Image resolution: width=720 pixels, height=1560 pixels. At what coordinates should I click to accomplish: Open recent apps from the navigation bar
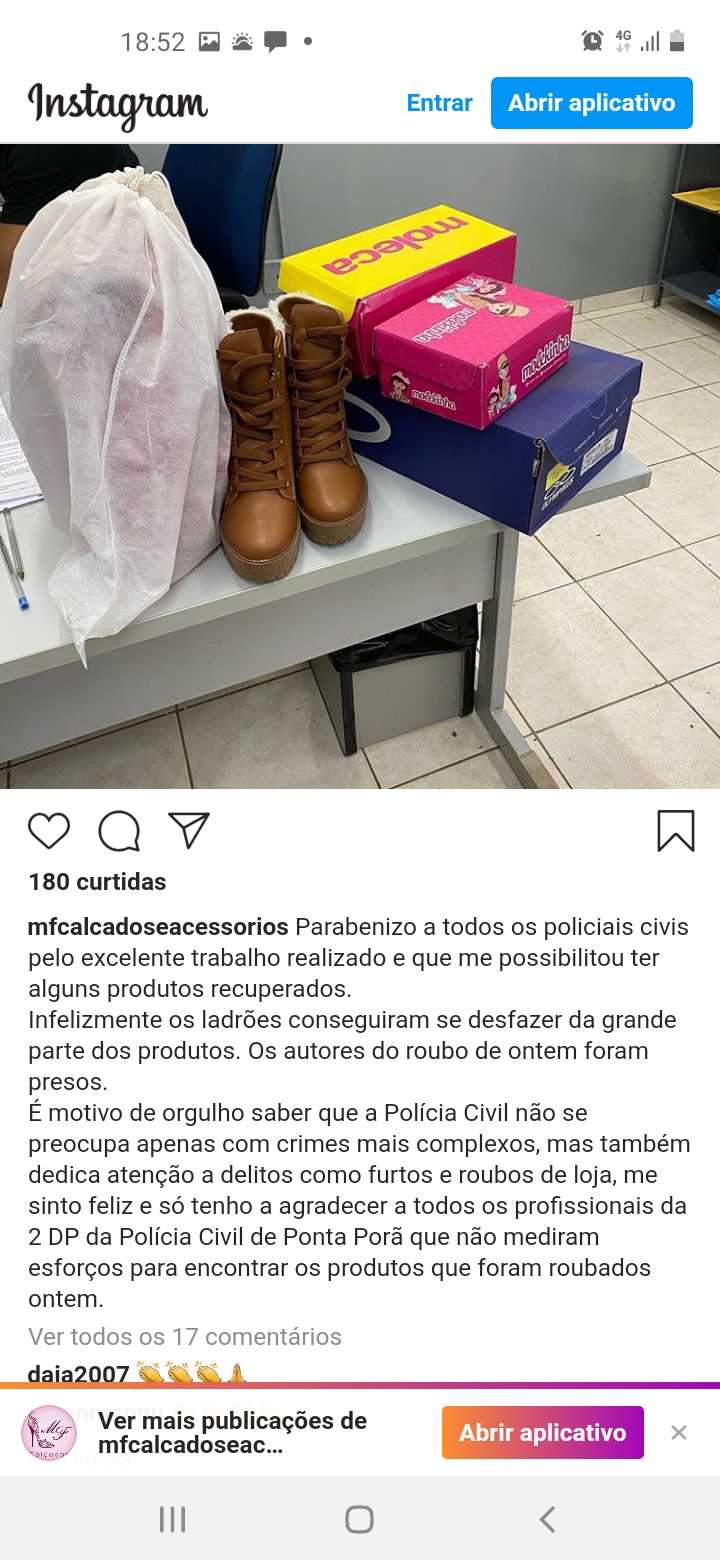coord(172,1520)
